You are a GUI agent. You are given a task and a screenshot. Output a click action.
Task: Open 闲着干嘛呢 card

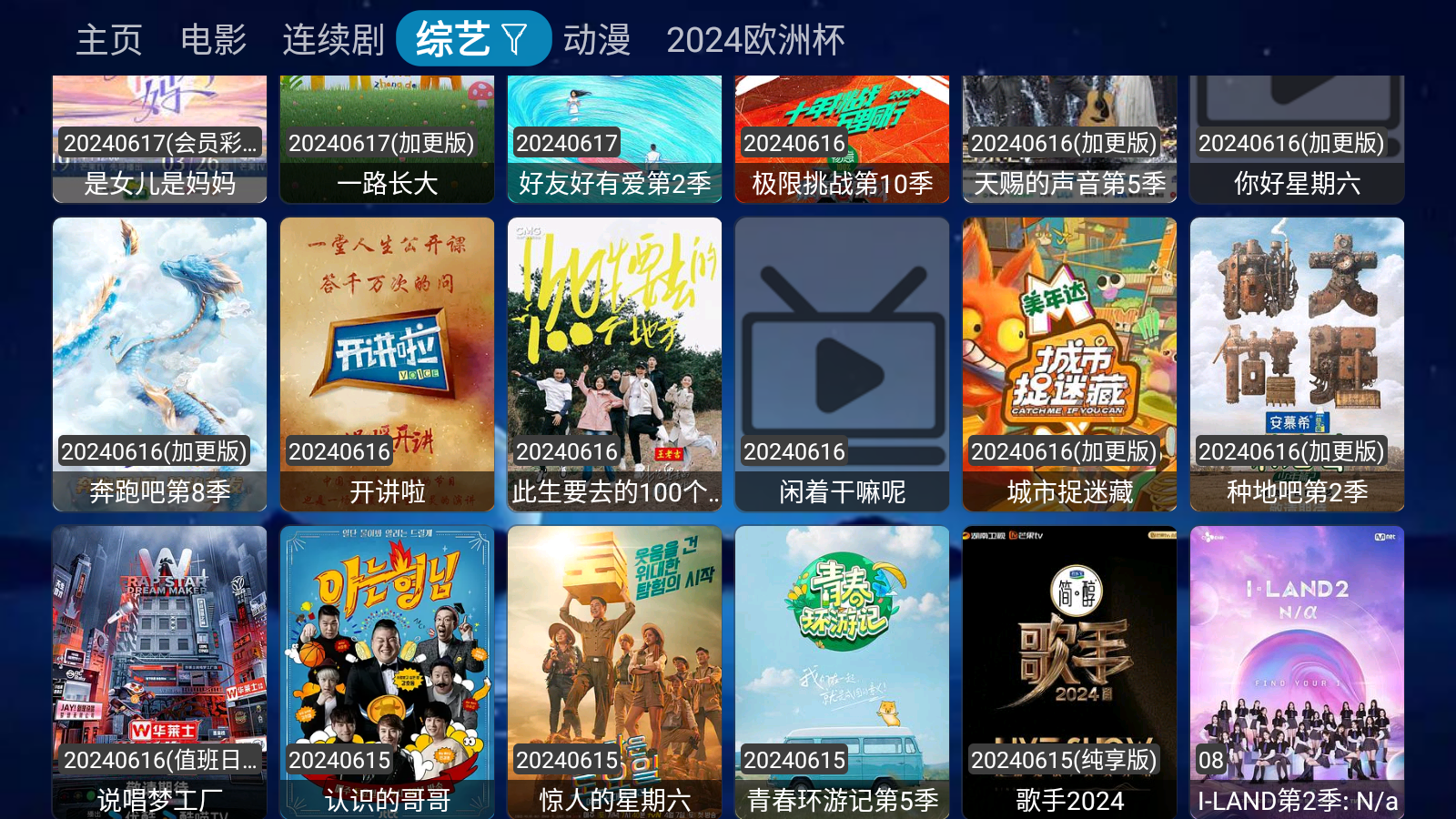coord(842,364)
